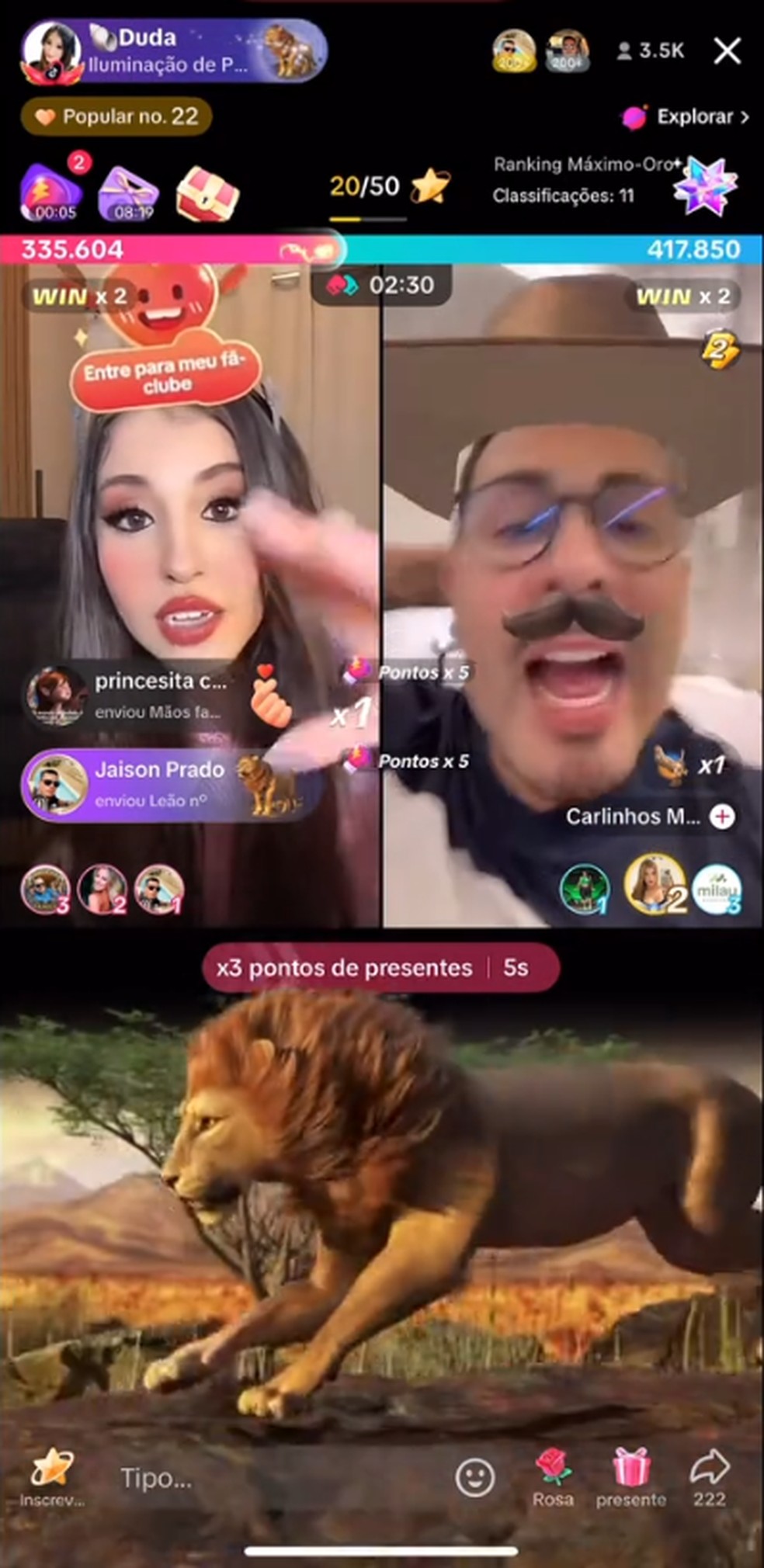Open the treasure chest reward

(207, 194)
